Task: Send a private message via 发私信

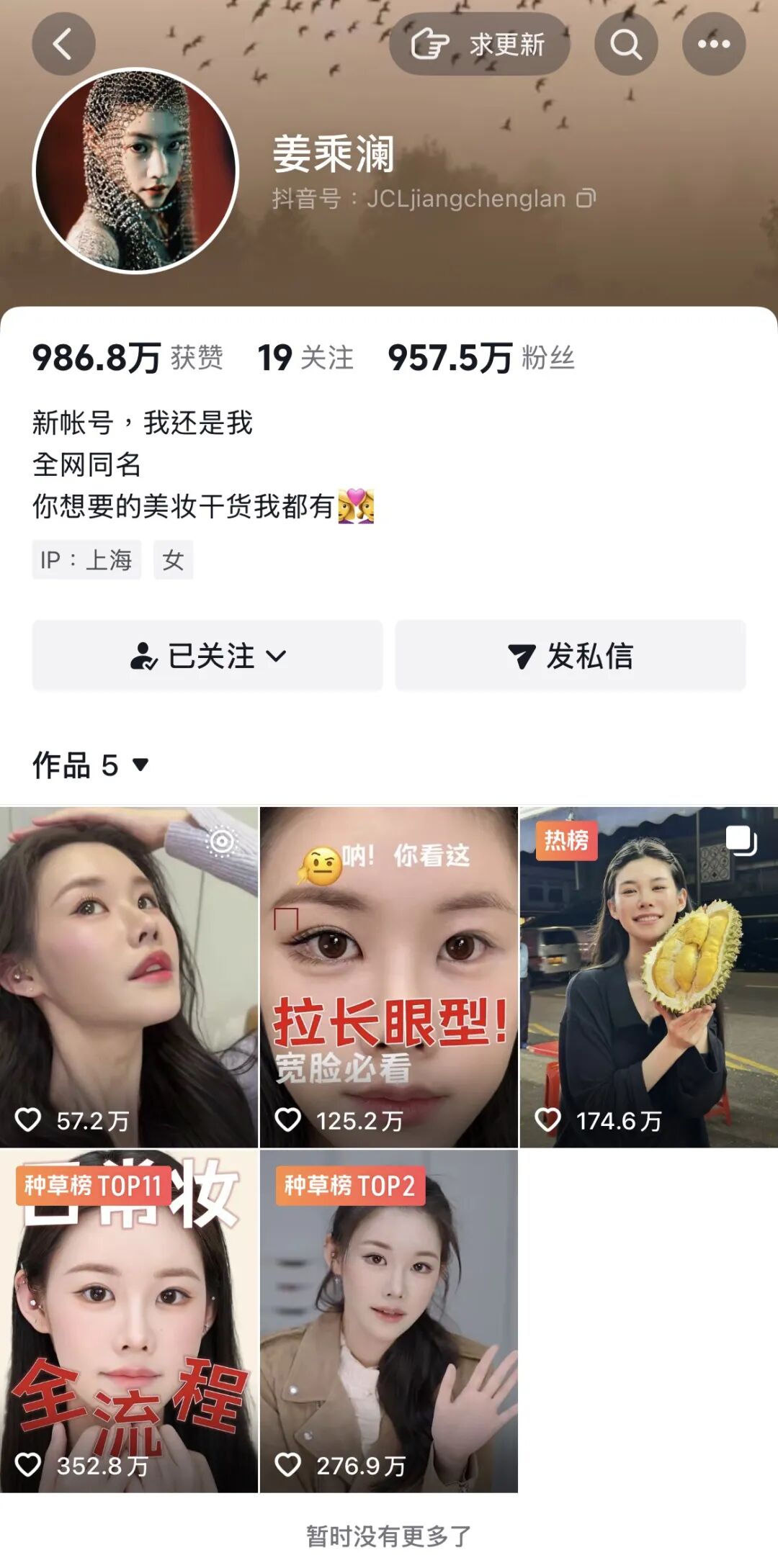Action: tap(571, 655)
